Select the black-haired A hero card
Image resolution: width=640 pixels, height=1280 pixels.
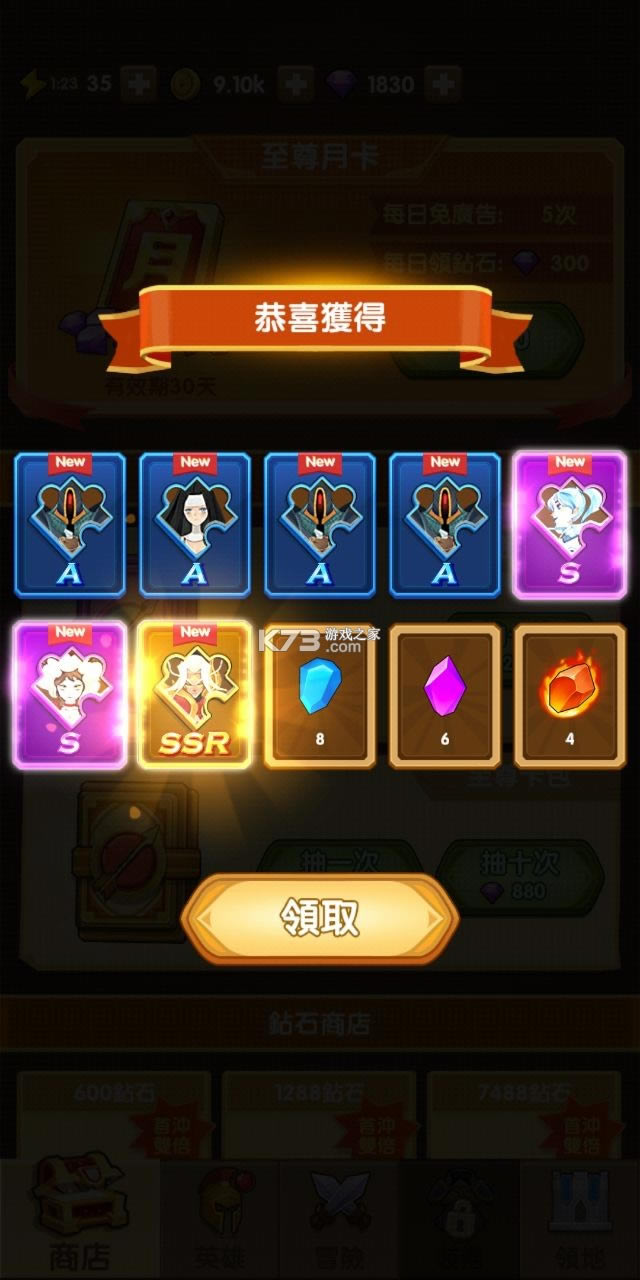[195, 525]
